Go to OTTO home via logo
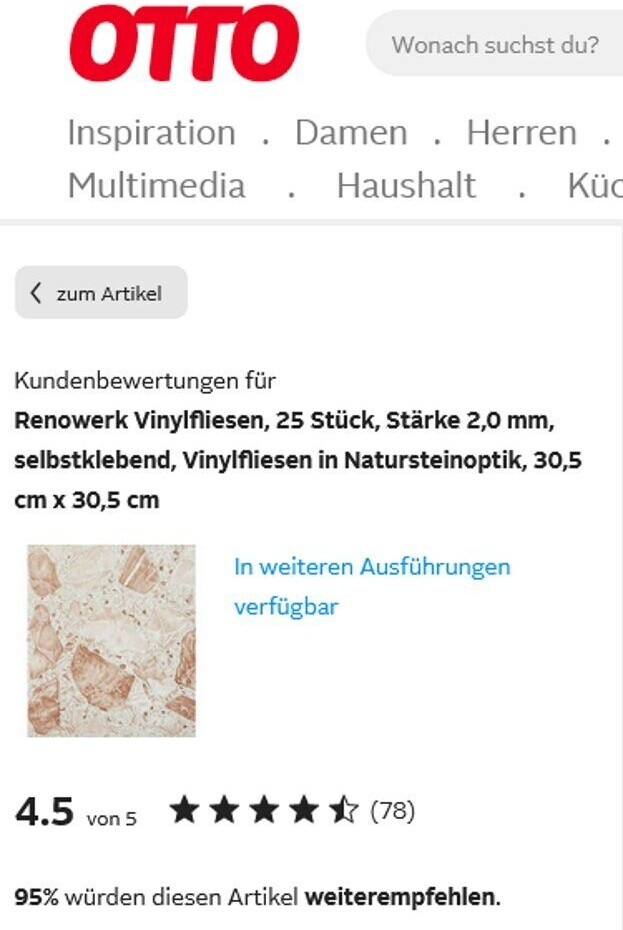The width and height of the screenshot is (623, 930). click(x=184, y=44)
